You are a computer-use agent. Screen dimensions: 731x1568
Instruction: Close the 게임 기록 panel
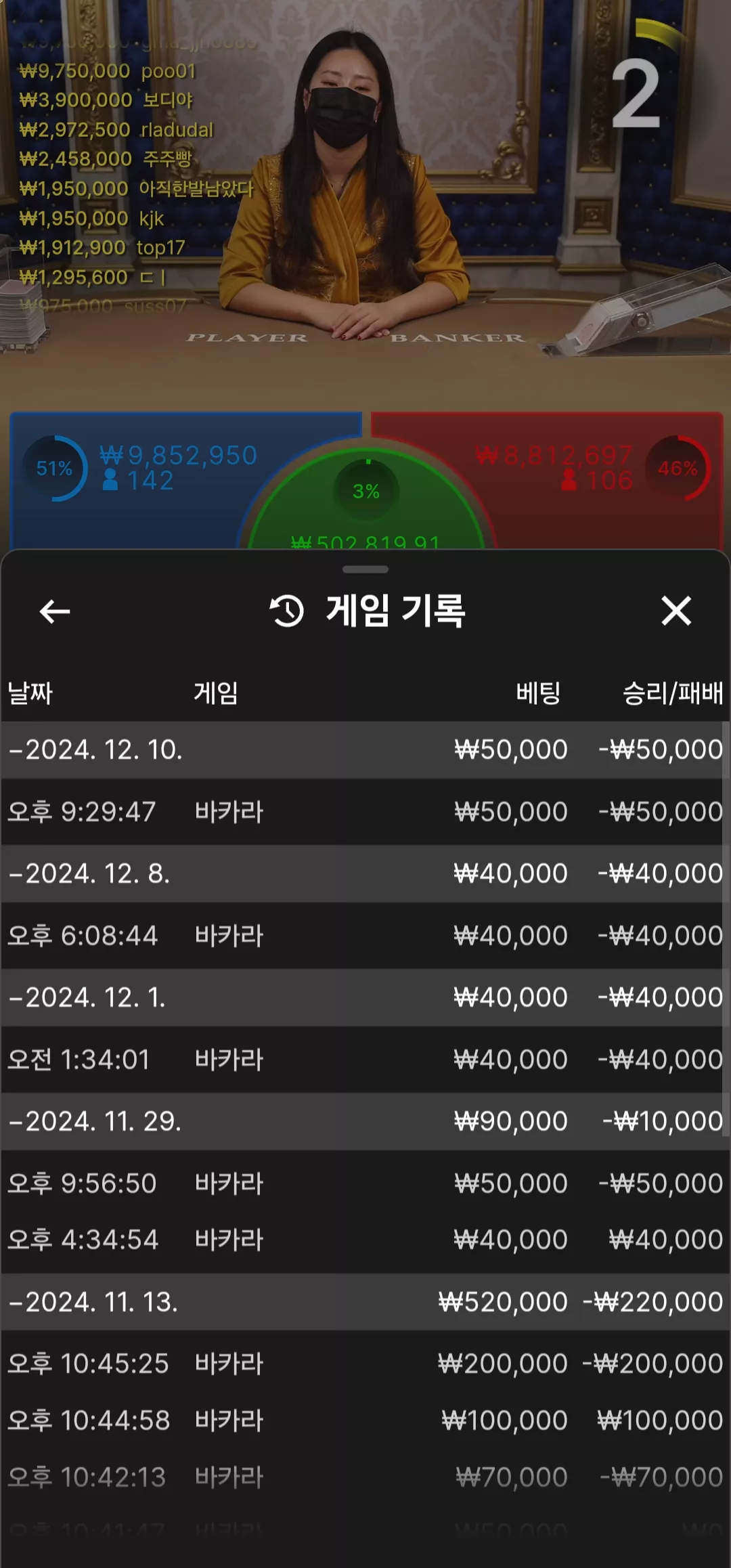point(675,611)
